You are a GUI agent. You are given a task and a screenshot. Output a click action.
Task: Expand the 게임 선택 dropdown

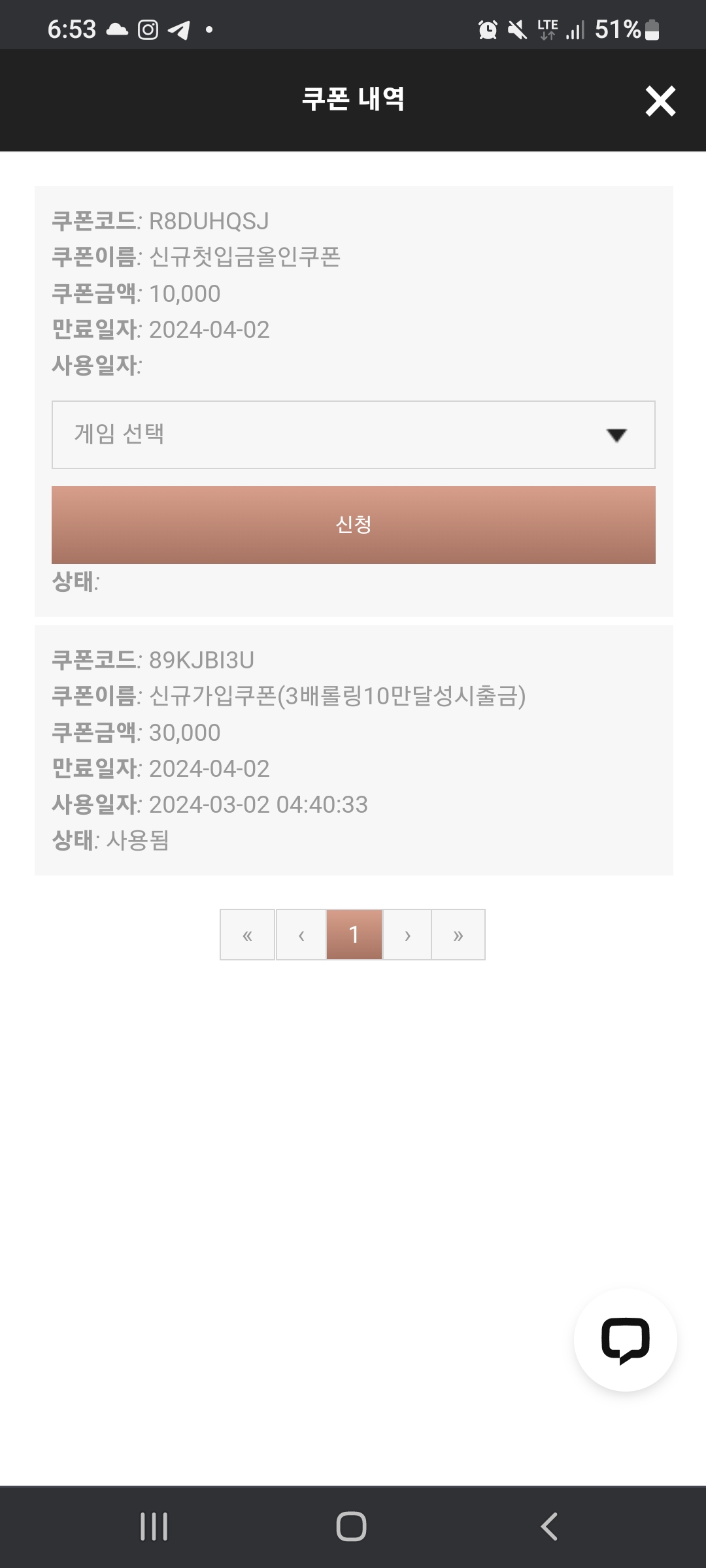coord(353,434)
